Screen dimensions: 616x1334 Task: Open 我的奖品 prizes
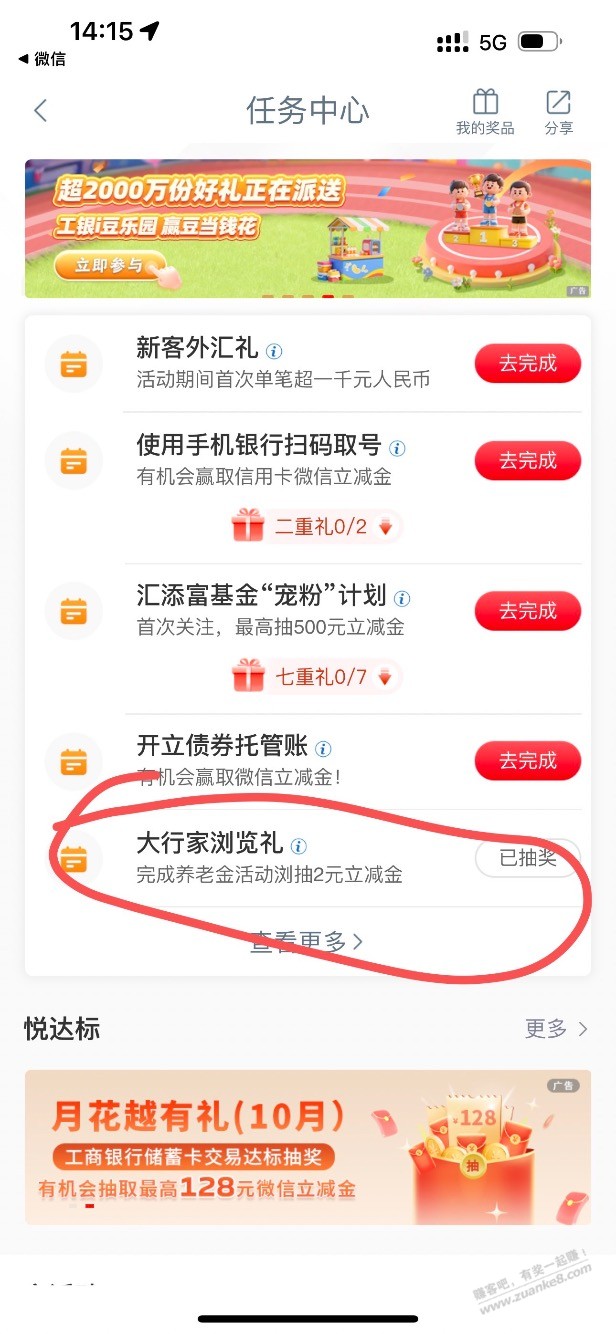pos(485,112)
